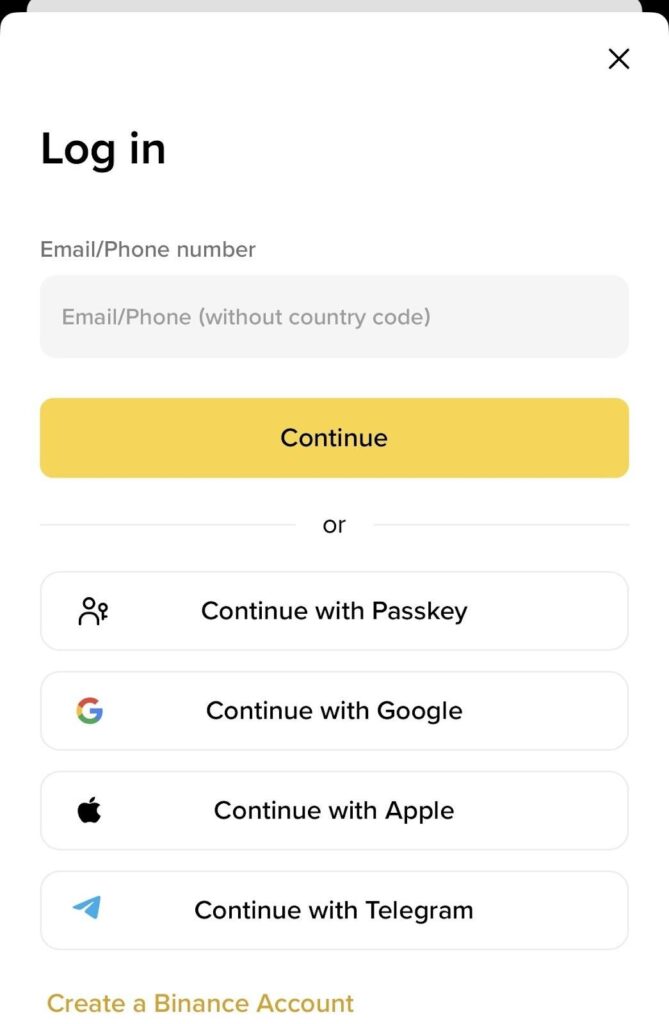The image size is (669, 1024).
Task: Focus the Email/Phone number field
Action: [334, 317]
